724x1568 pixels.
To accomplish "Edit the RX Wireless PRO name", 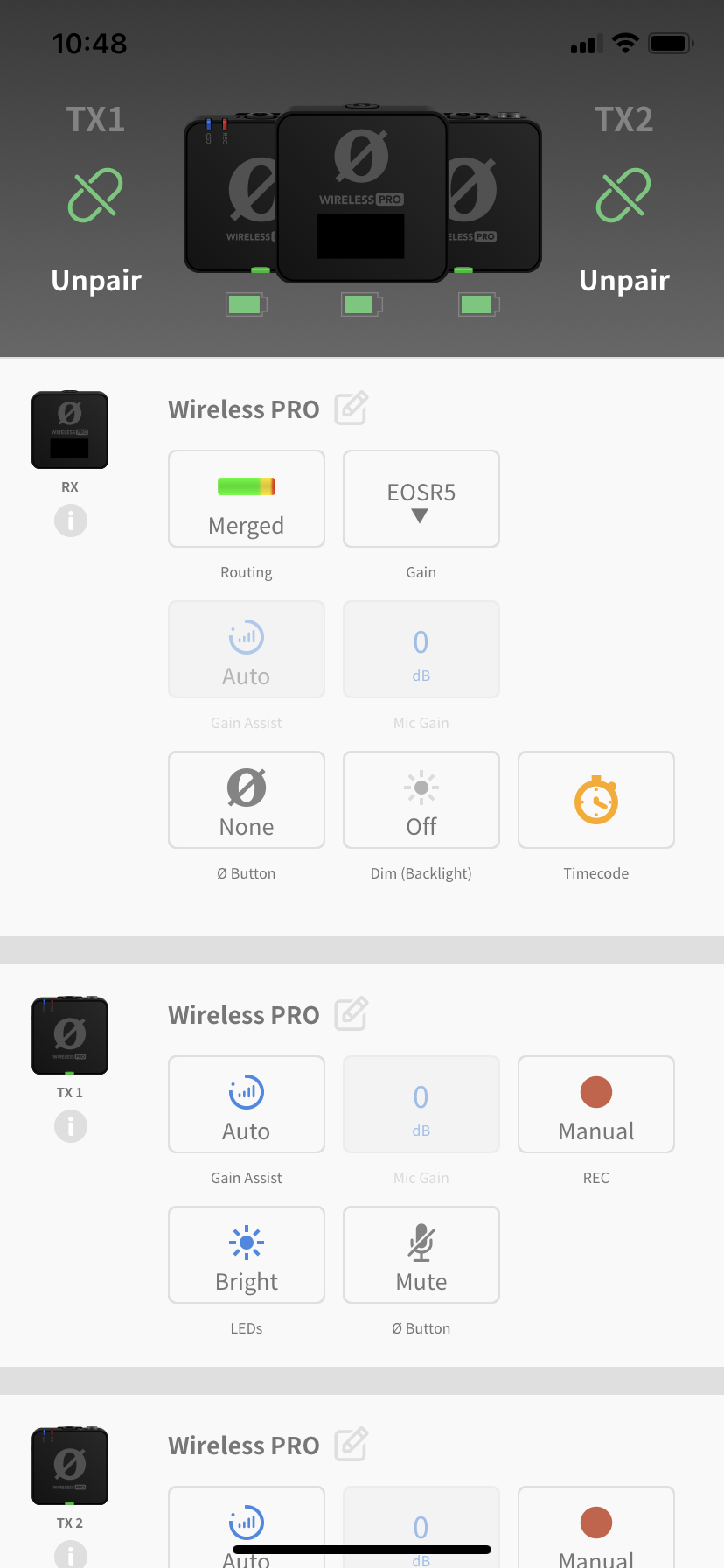I will 352,409.
